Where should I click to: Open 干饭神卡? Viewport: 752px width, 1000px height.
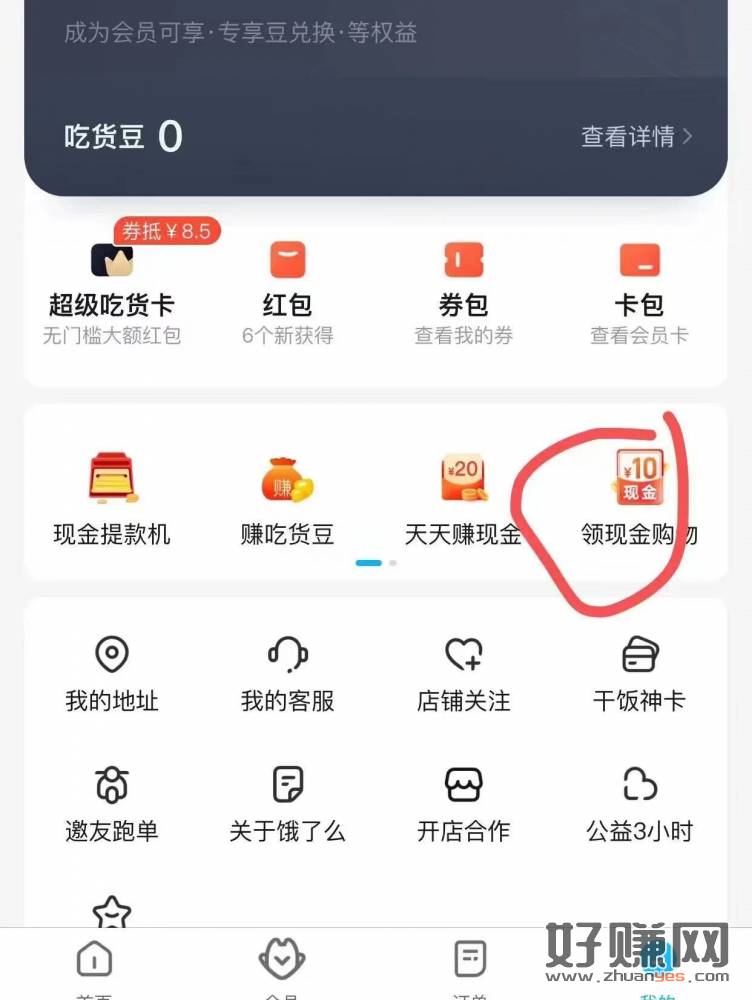pyautogui.click(x=639, y=675)
